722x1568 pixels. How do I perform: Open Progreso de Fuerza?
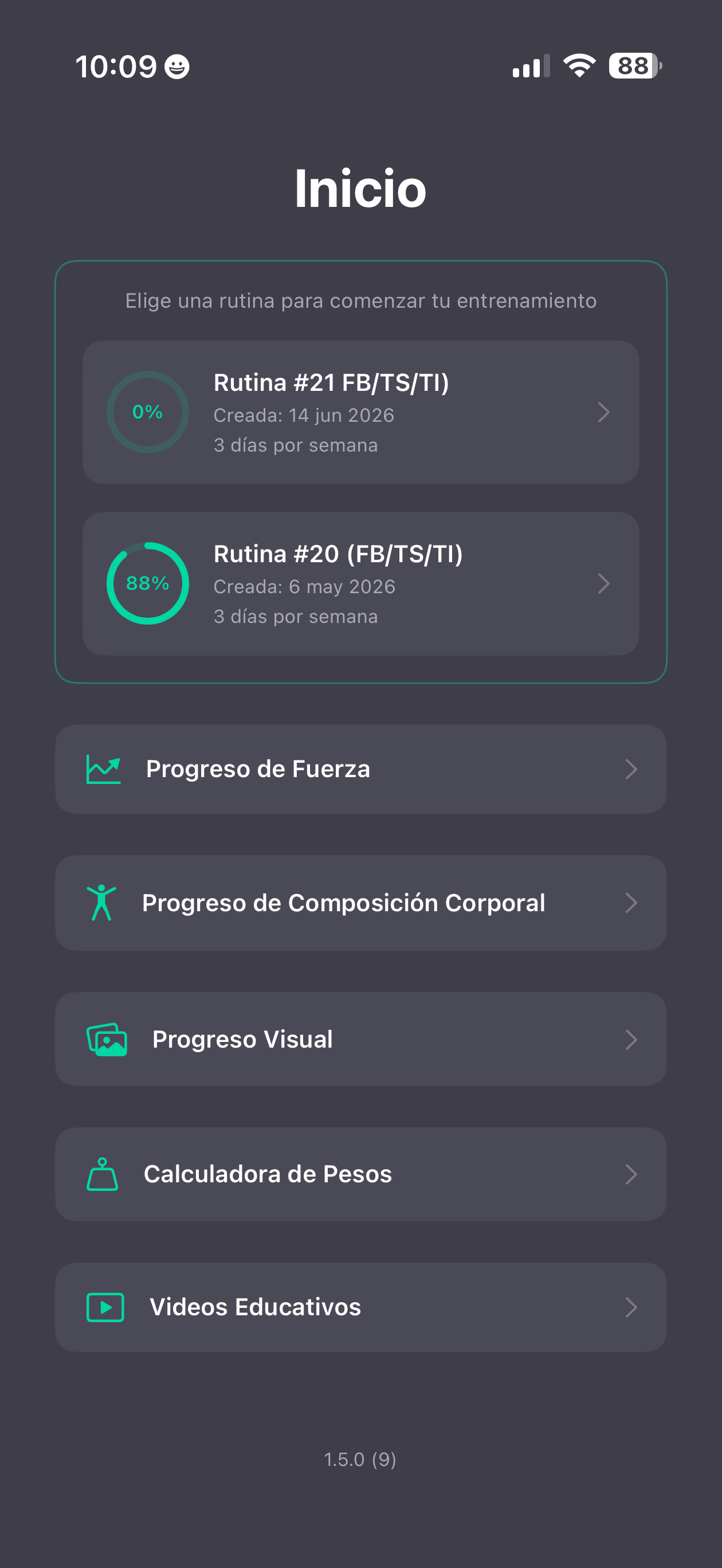(x=360, y=769)
